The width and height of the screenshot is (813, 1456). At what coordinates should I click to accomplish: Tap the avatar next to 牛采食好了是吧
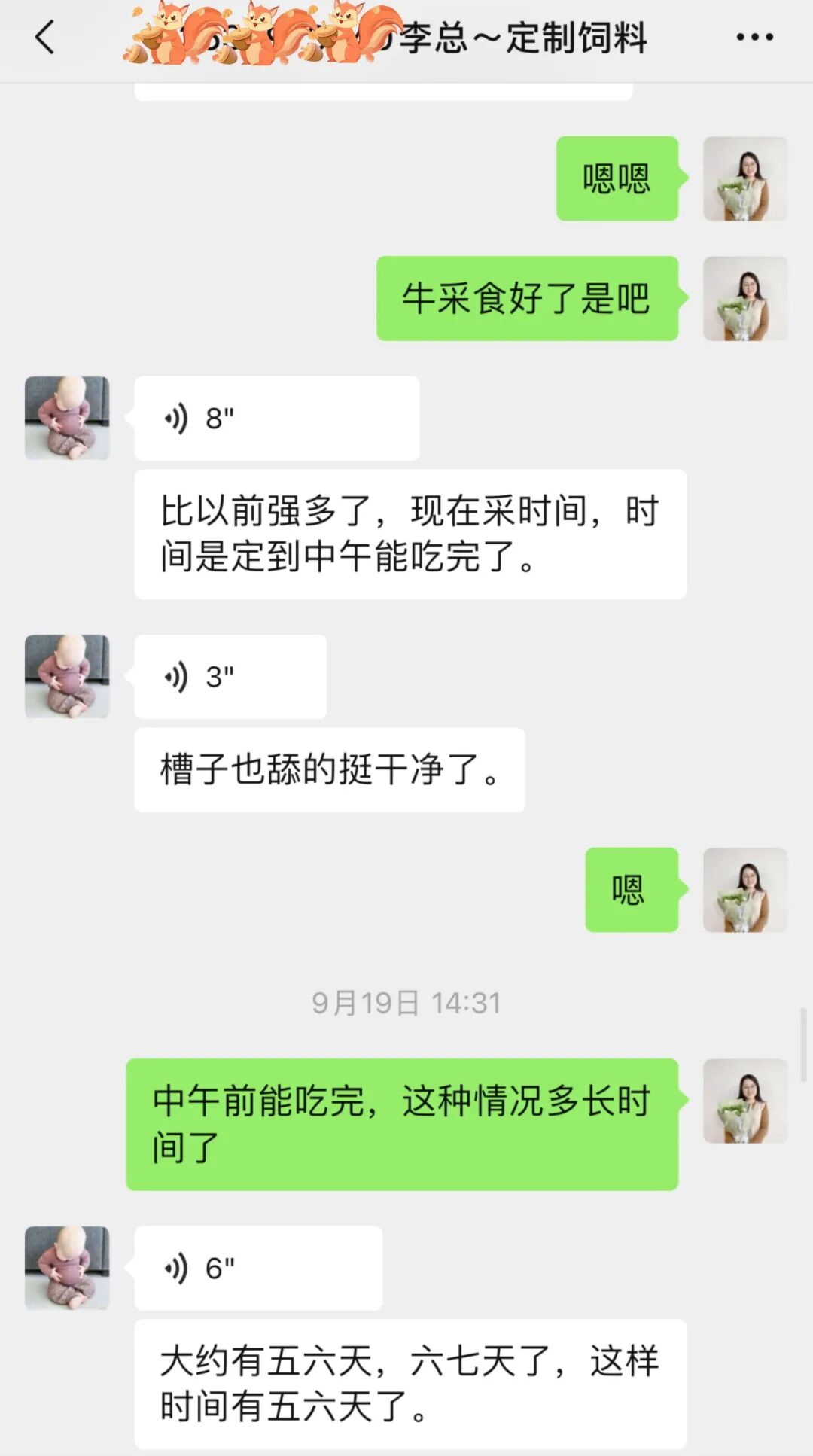click(x=744, y=299)
